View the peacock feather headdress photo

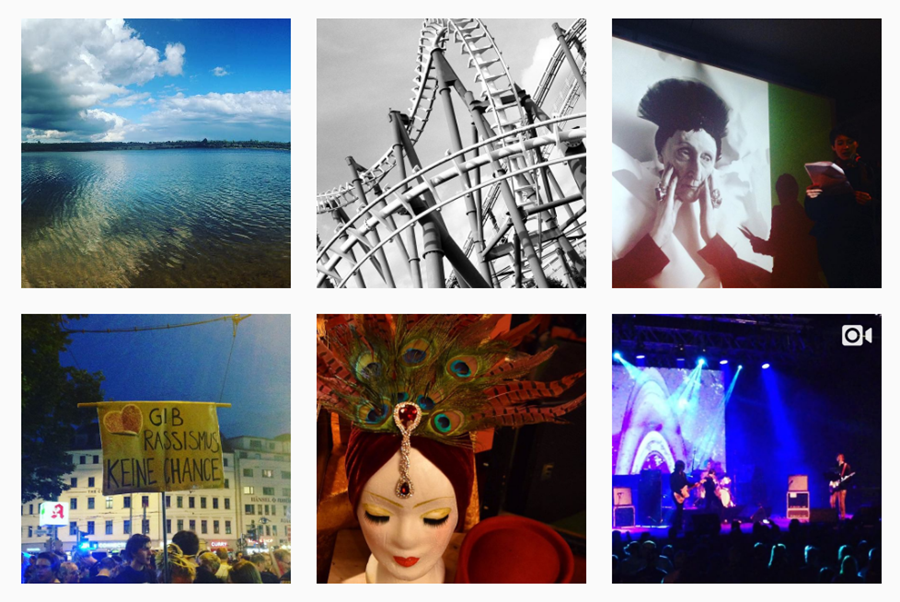pyautogui.click(x=451, y=448)
